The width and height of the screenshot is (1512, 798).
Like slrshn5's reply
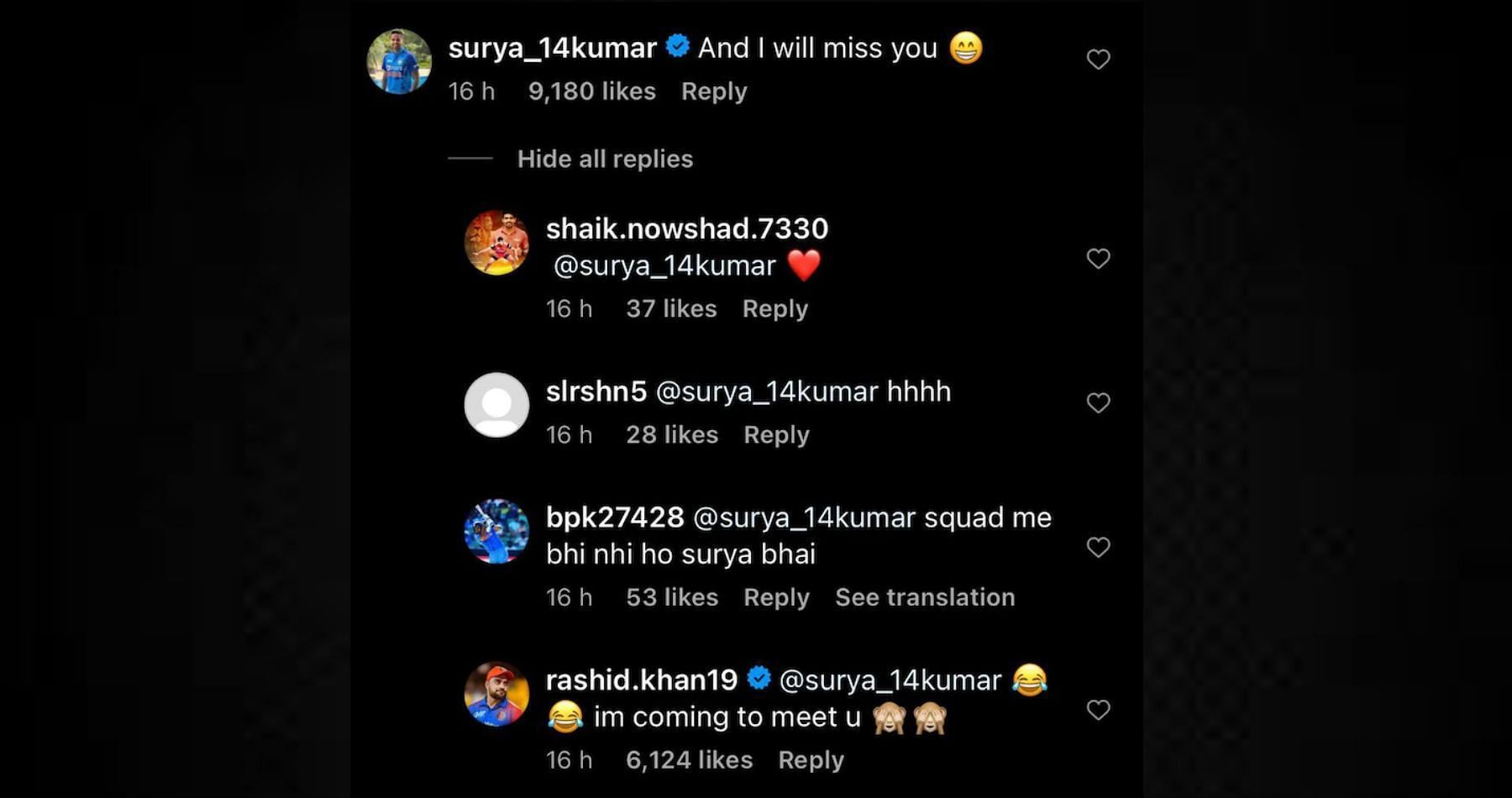1098,403
